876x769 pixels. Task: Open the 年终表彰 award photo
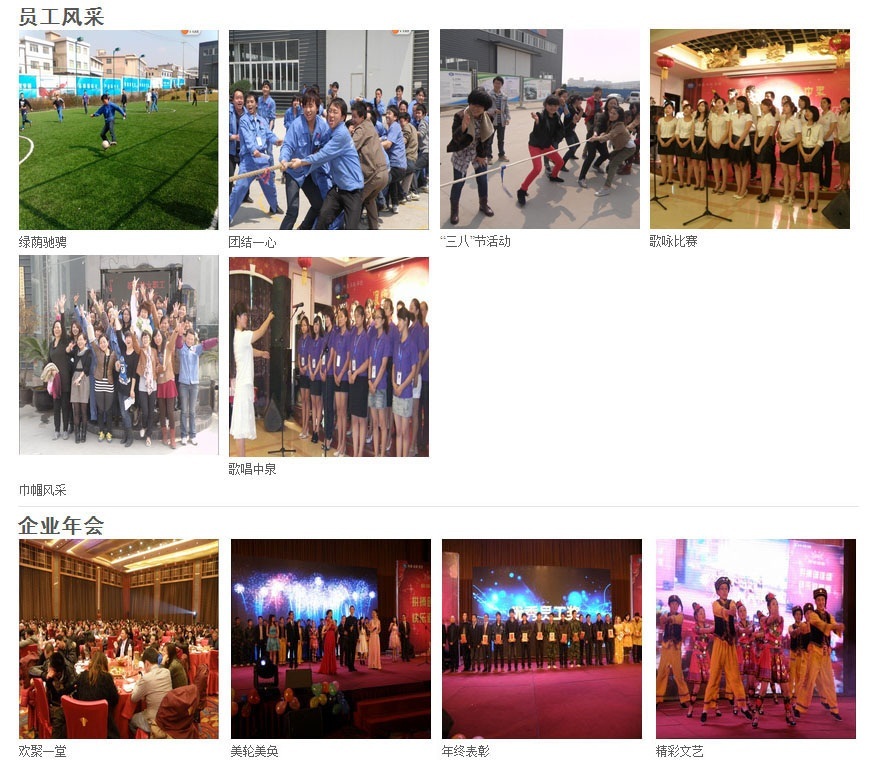tap(541, 639)
